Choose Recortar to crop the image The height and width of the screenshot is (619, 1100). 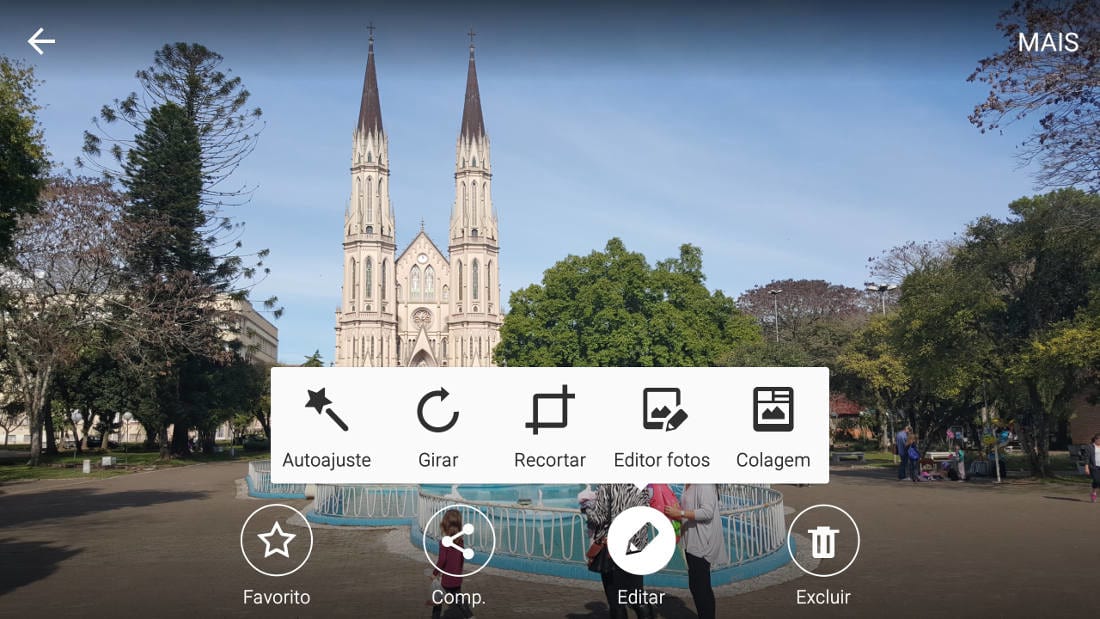pyautogui.click(x=550, y=425)
